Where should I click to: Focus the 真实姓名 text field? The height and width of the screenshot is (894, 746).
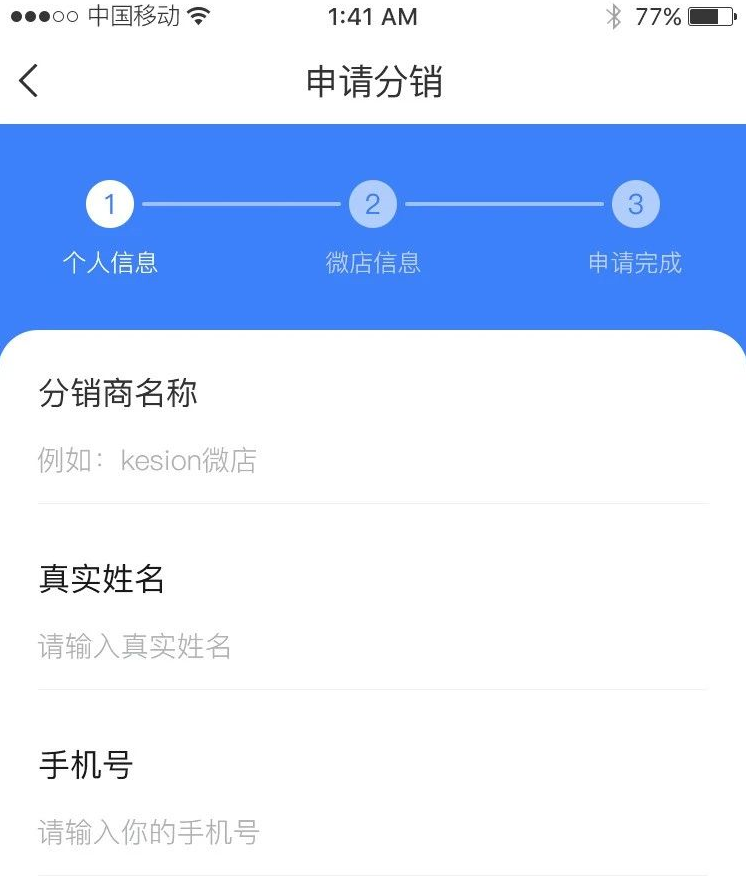372,646
